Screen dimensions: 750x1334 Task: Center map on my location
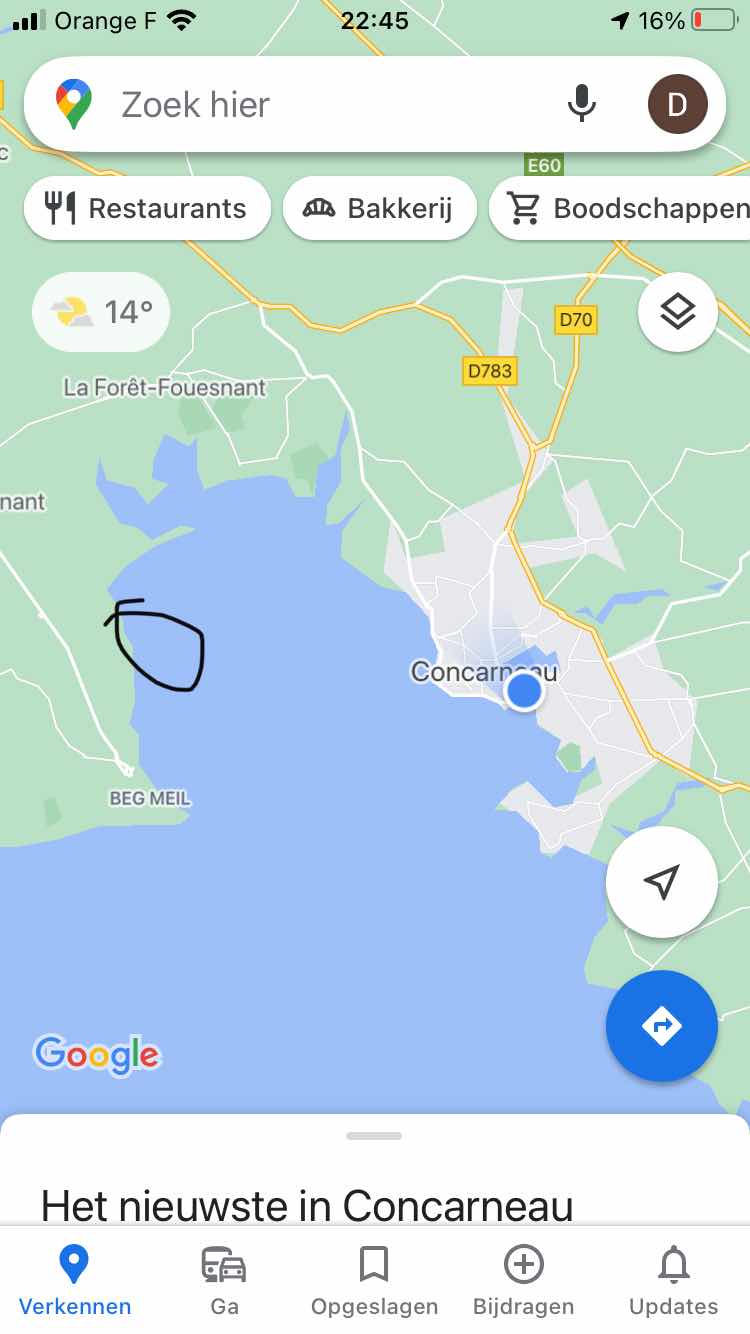click(661, 882)
